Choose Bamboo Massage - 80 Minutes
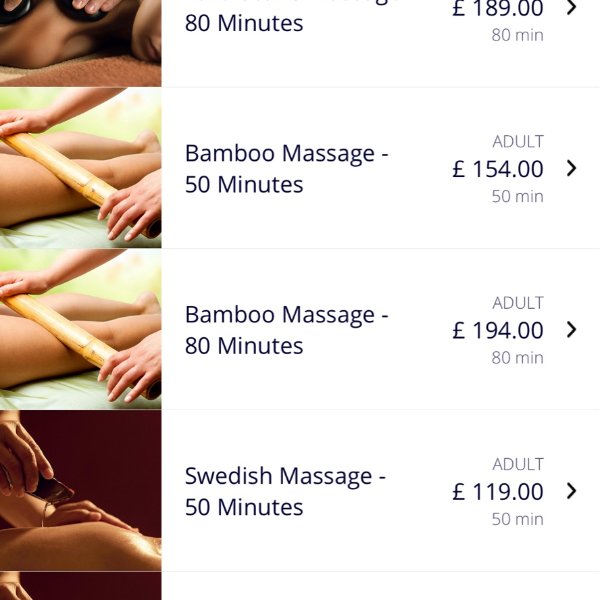This screenshot has width=600, height=600. coord(380,330)
